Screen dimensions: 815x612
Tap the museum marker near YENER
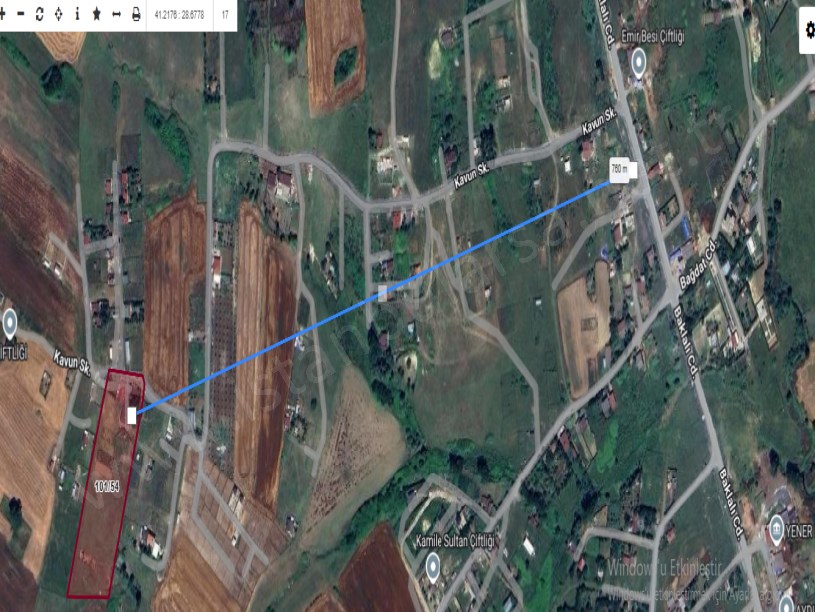[778, 529]
